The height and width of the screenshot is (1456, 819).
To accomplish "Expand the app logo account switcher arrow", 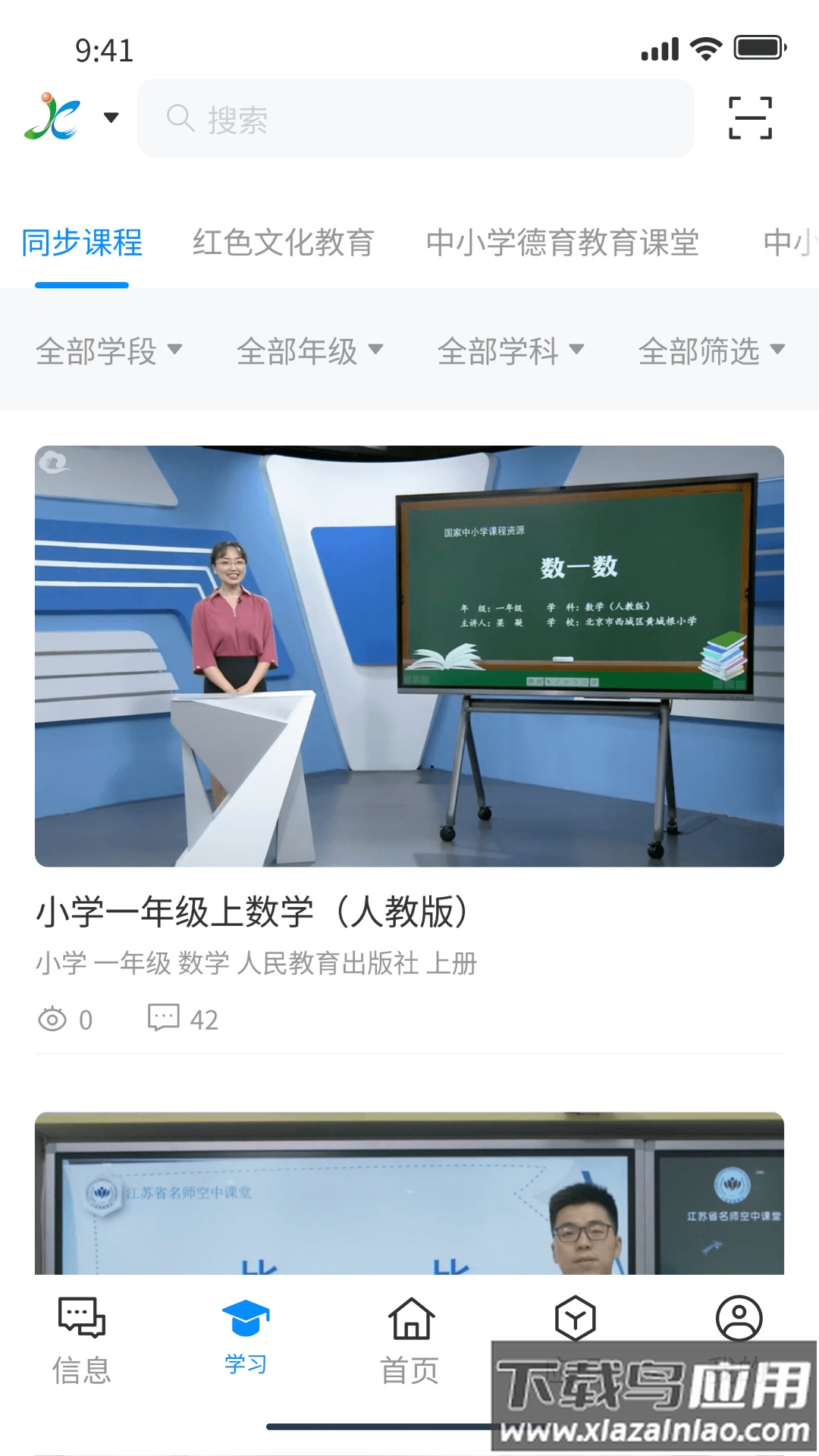I will (x=111, y=118).
